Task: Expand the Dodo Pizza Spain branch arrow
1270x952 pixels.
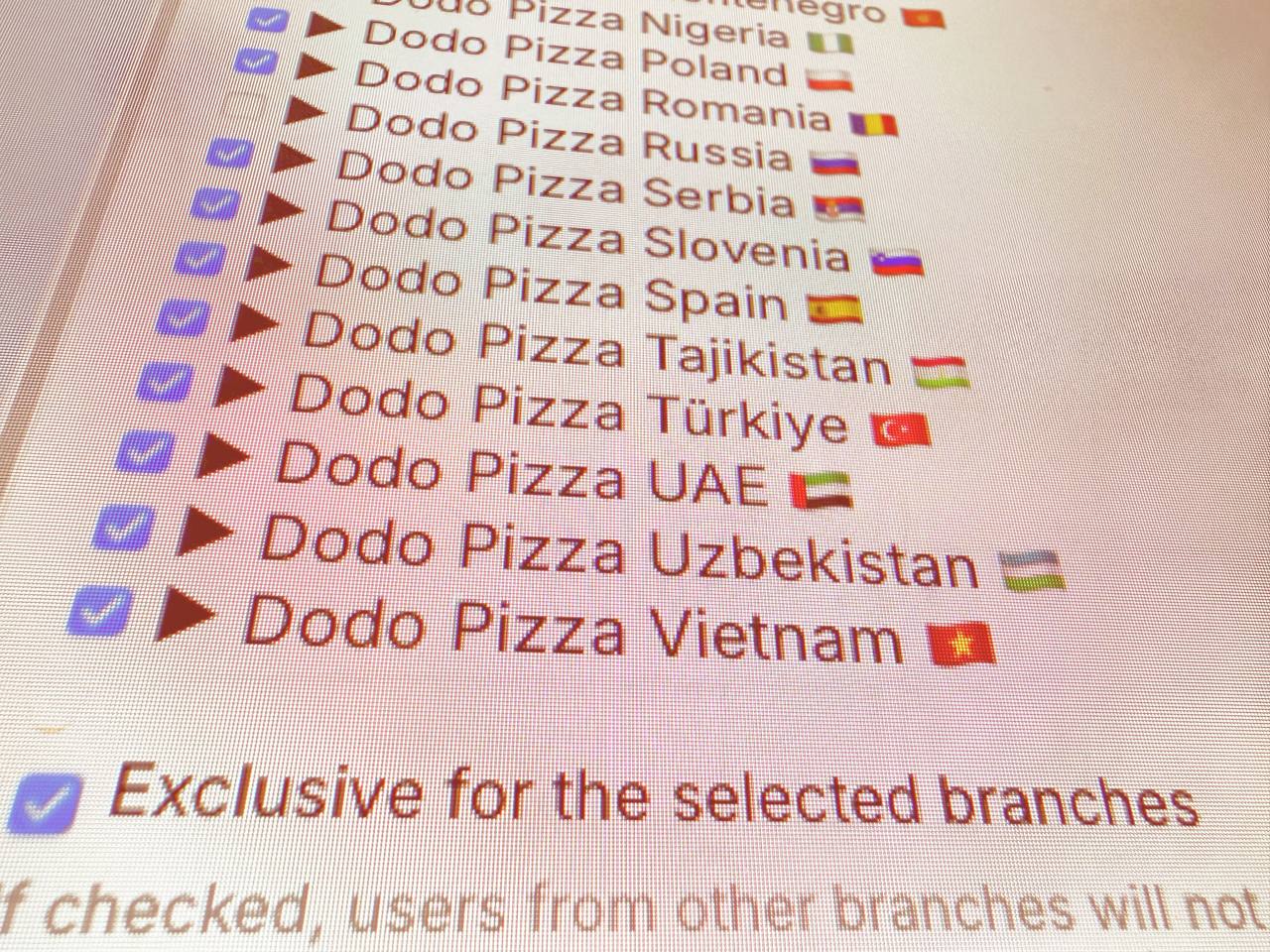Action: 269,263
